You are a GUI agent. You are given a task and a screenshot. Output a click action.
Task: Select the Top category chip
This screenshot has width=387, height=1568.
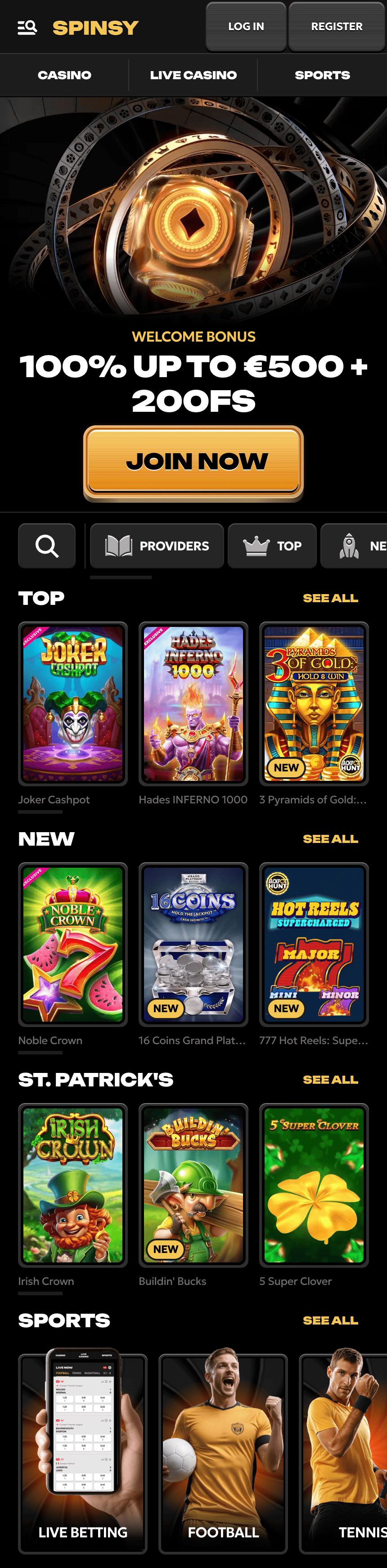pyautogui.click(x=272, y=546)
